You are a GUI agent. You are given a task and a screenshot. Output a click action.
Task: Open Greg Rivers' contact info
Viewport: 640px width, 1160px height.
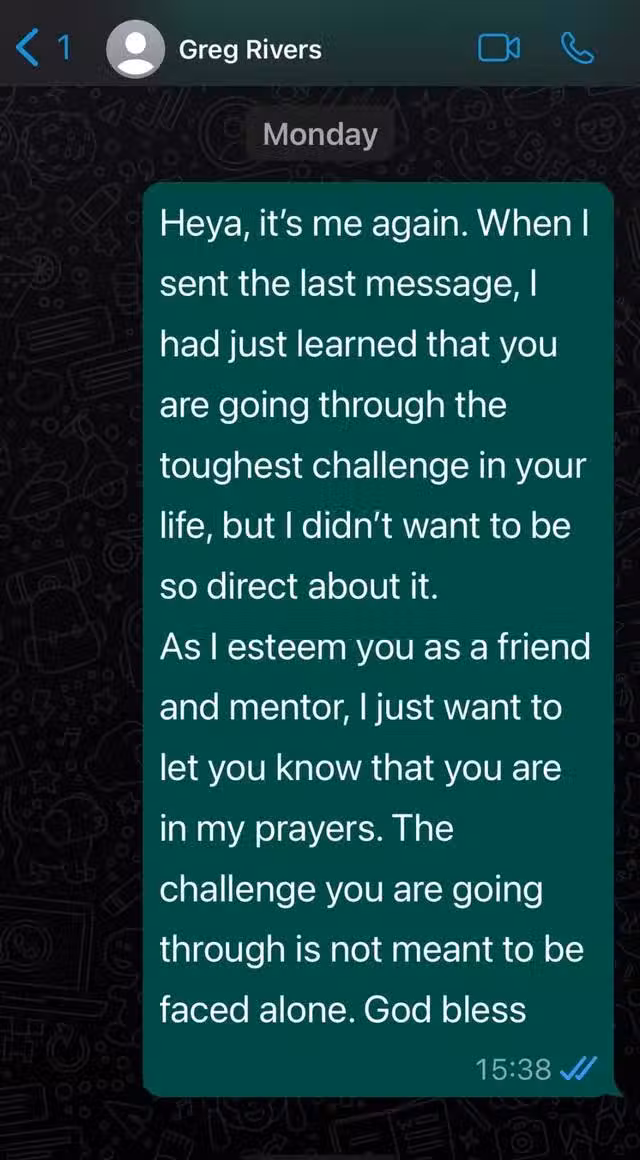coord(250,48)
